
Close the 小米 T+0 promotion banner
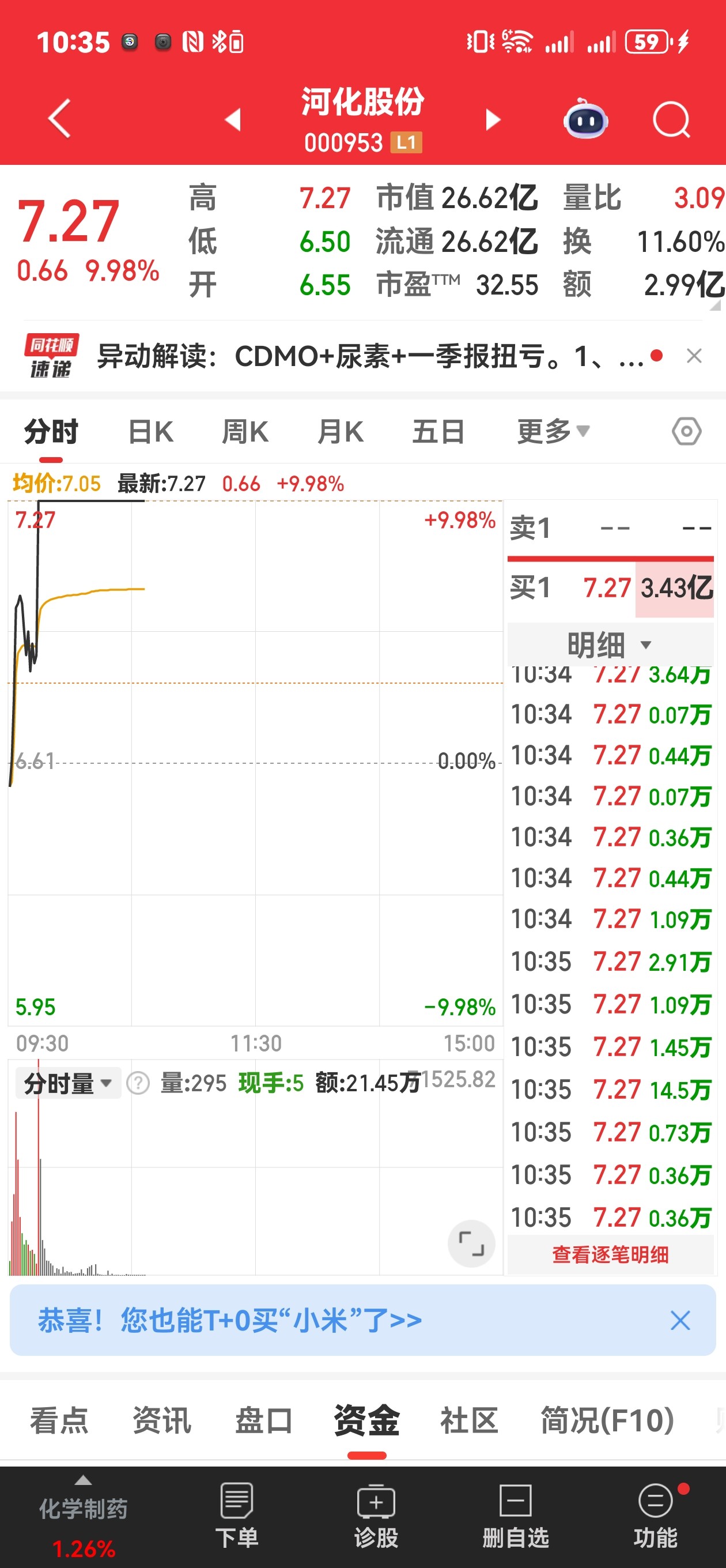coord(680,1320)
